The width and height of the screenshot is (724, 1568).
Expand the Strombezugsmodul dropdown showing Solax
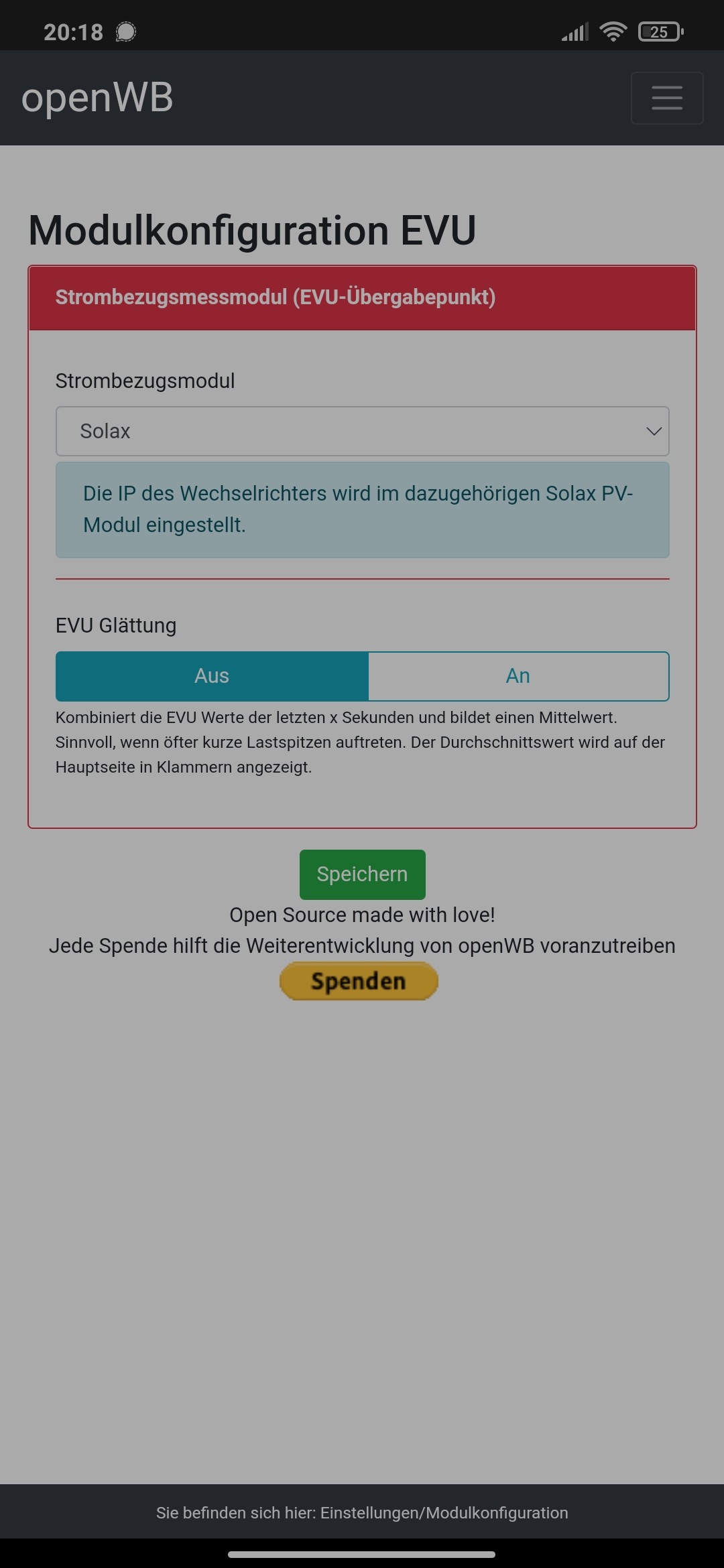[x=362, y=431]
